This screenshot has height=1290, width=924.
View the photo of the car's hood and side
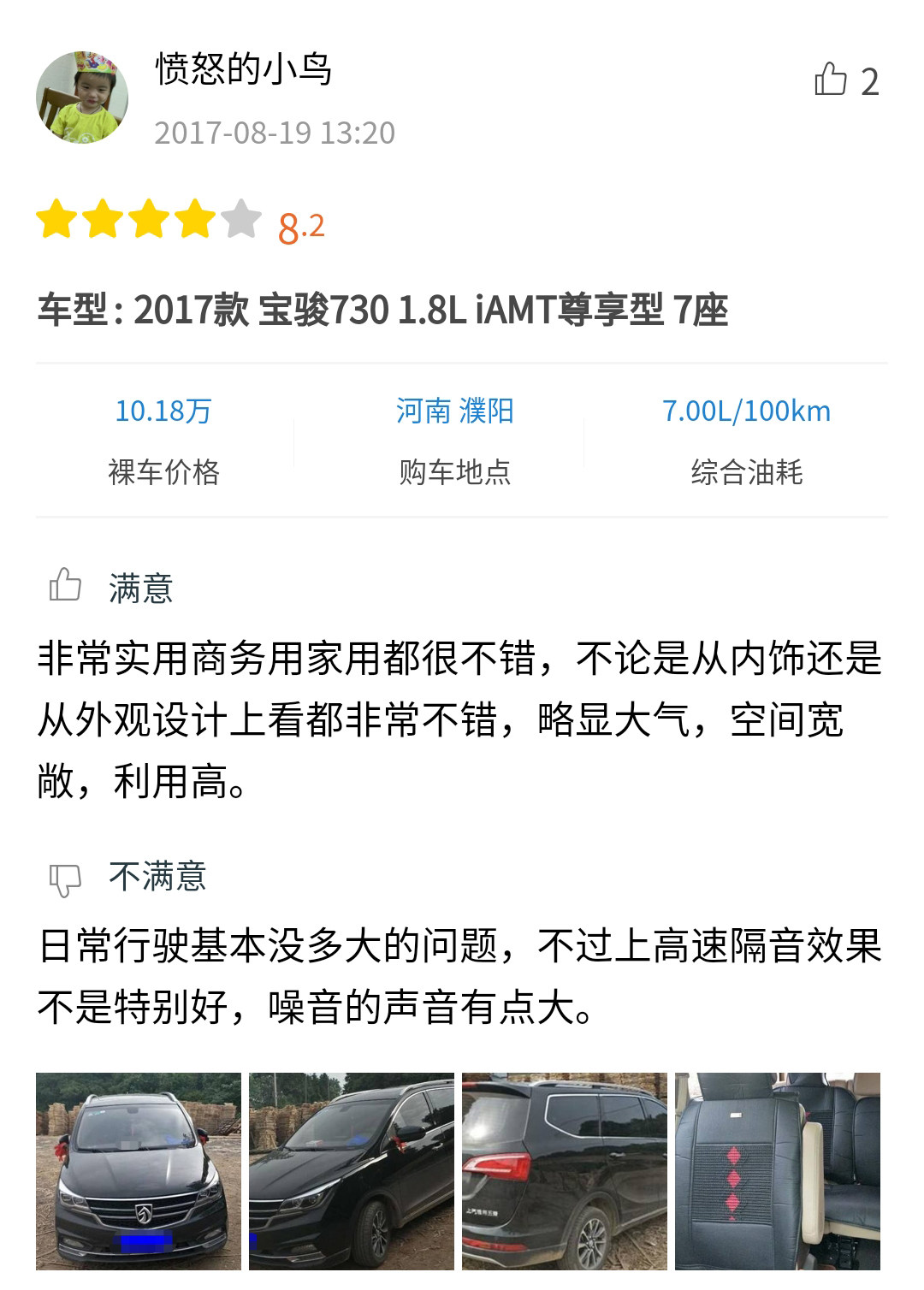(x=352, y=1170)
